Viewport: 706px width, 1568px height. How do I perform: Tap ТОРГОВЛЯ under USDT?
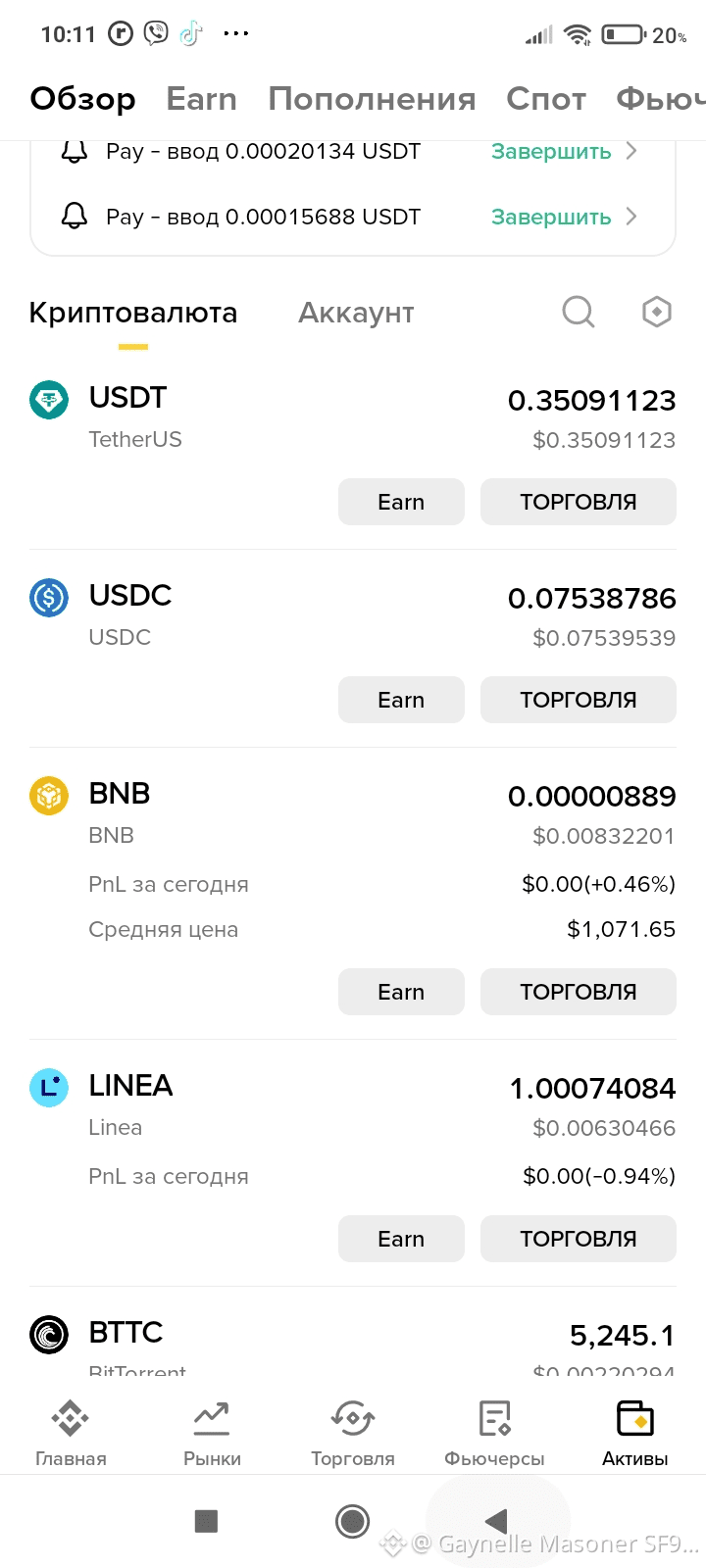(578, 502)
